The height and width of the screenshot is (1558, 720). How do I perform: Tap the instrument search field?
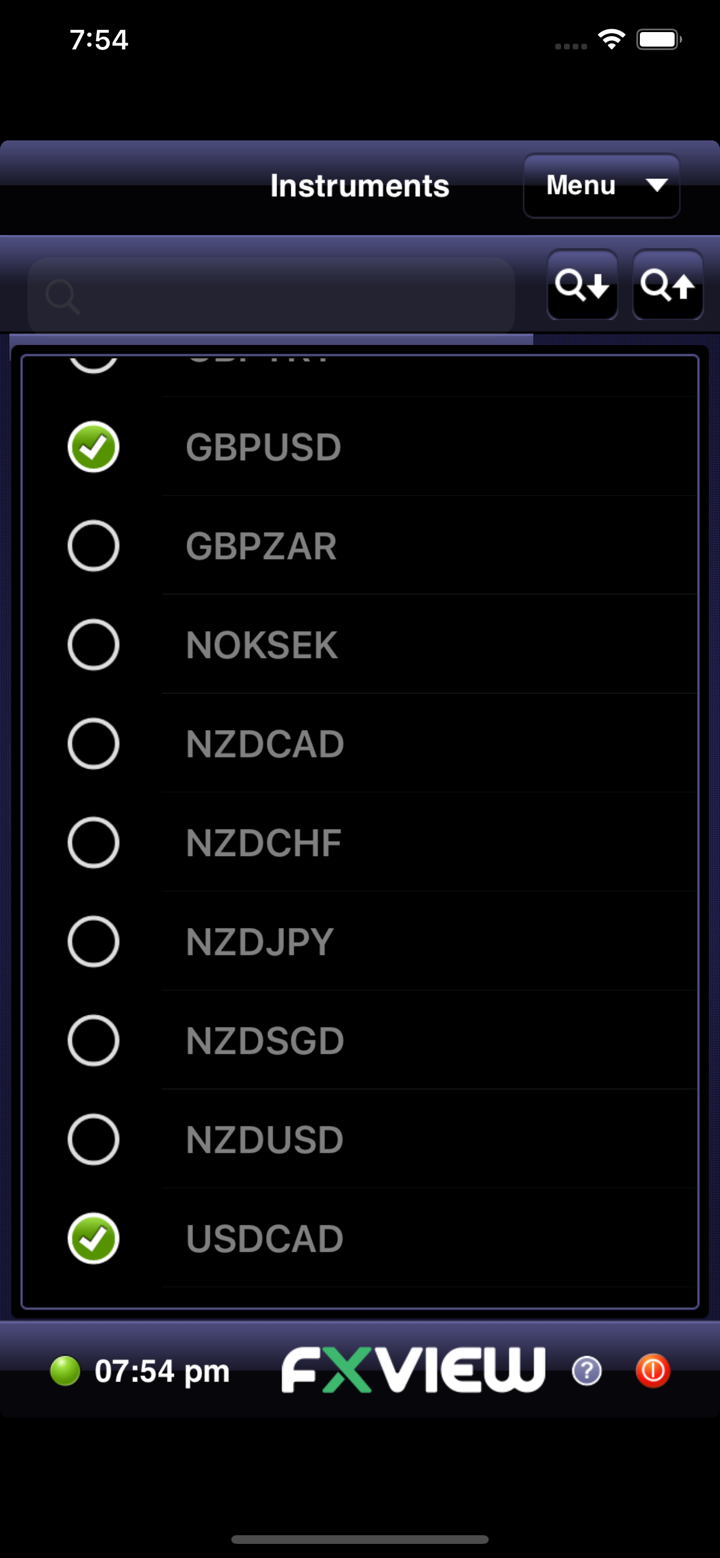tap(270, 296)
